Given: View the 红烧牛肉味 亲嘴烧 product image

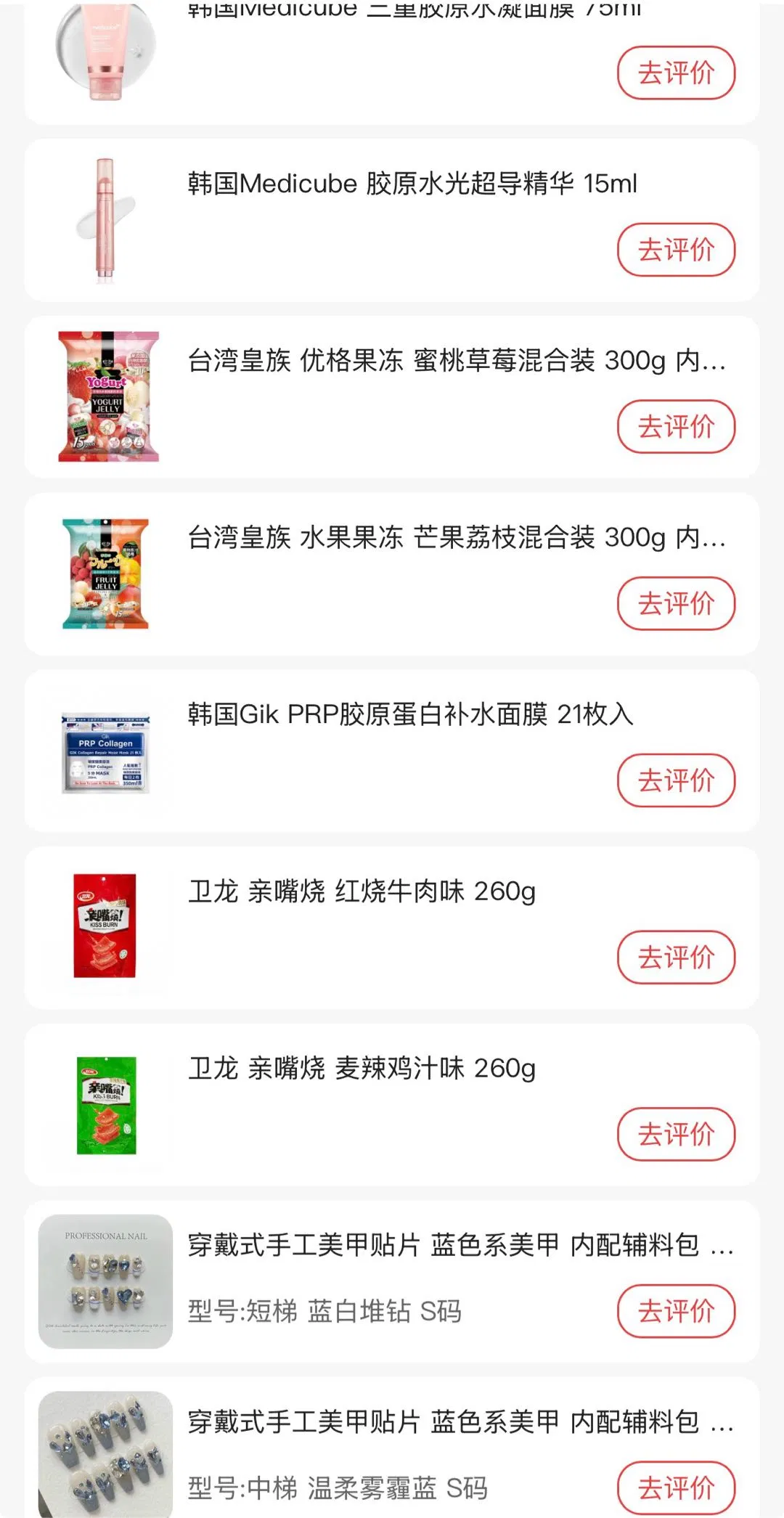Looking at the screenshot, I should click(105, 926).
